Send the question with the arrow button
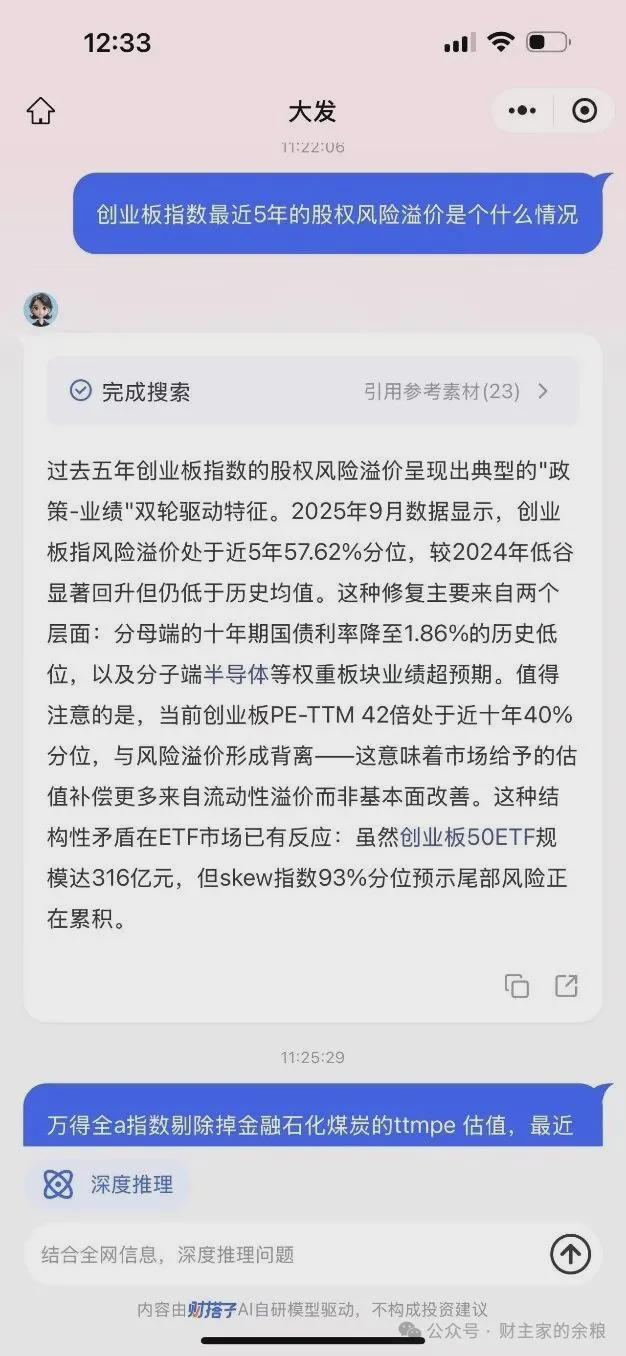Screen dimensions: 626x1356 [570, 1254]
